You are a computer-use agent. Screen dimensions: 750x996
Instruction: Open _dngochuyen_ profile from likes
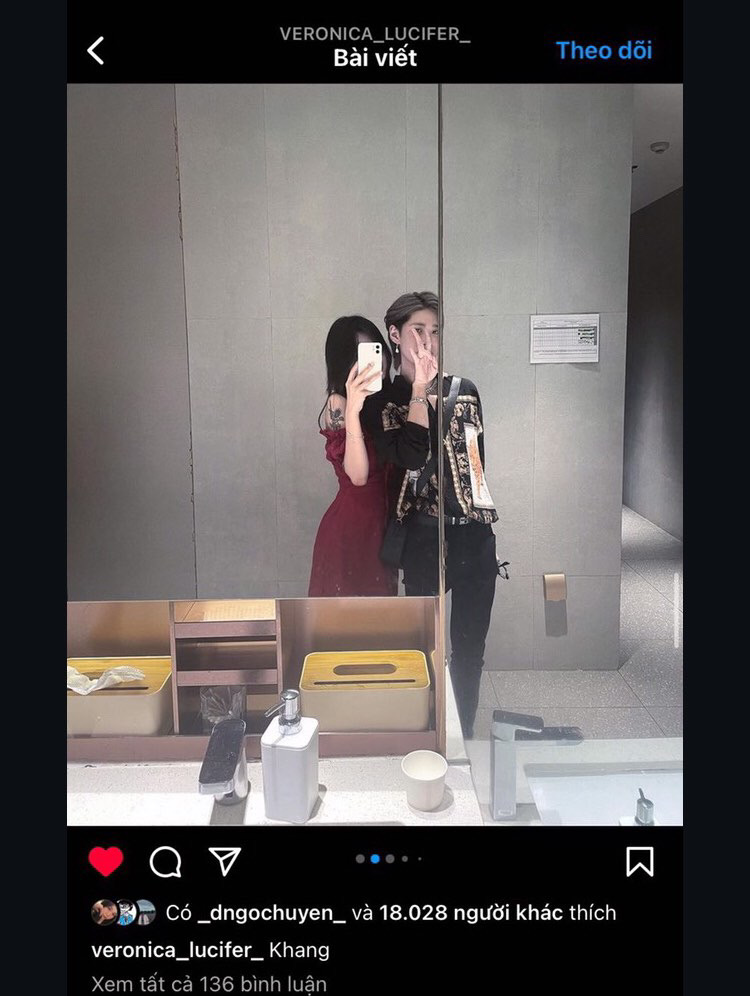pyautogui.click(x=272, y=912)
